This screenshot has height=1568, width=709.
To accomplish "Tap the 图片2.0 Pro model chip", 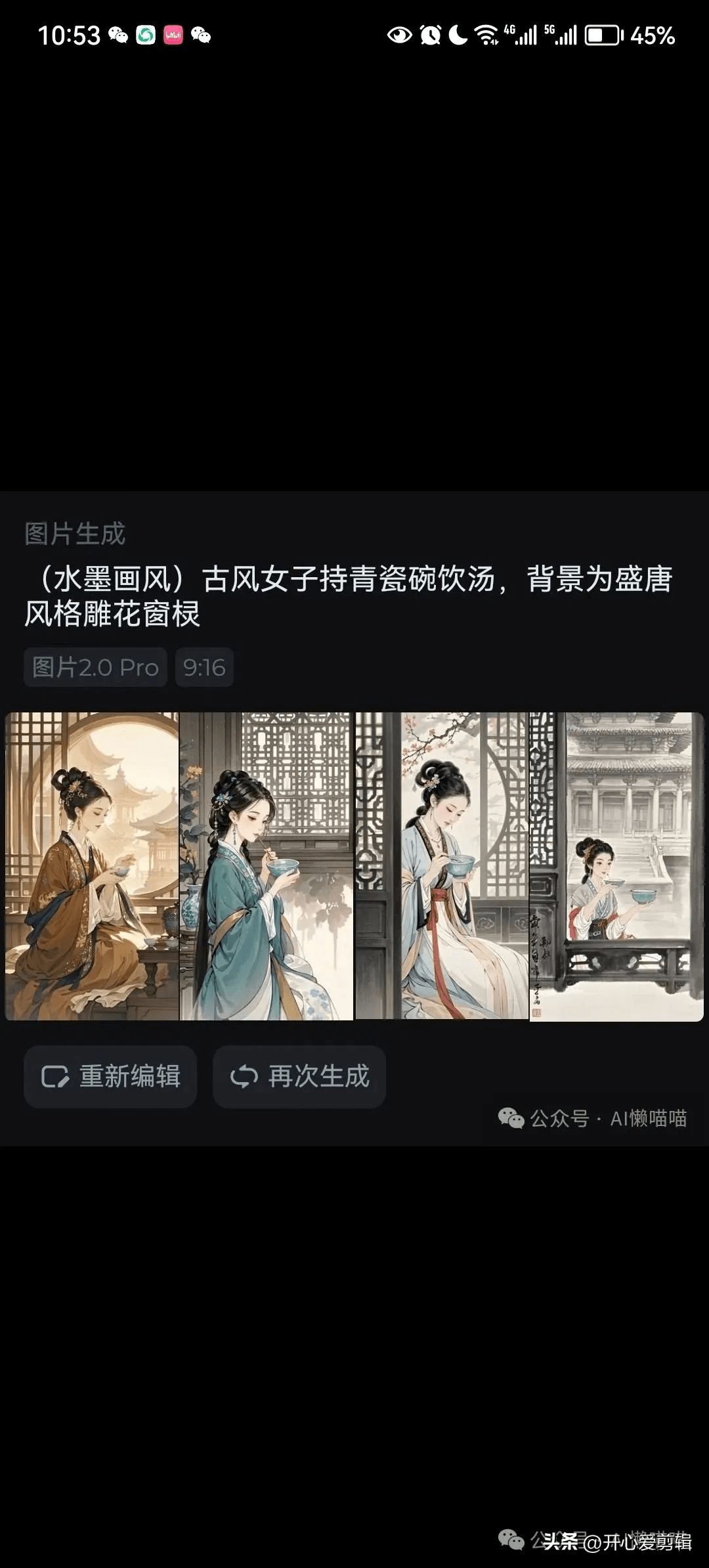I will click(x=96, y=667).
